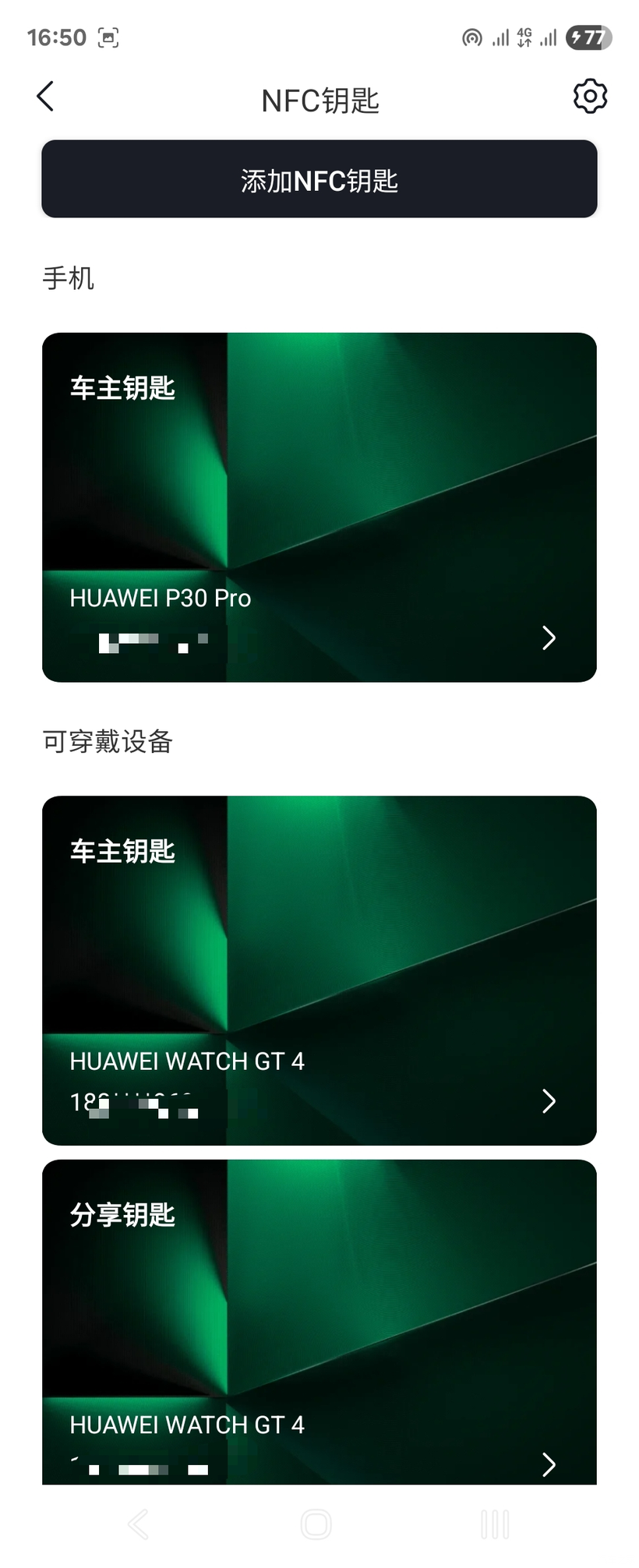Viewport: 639px width, 1568px height.
Task: Tap the 添加NFC钥匙 button
Action: pyautogui.click(x=319, y=179)
